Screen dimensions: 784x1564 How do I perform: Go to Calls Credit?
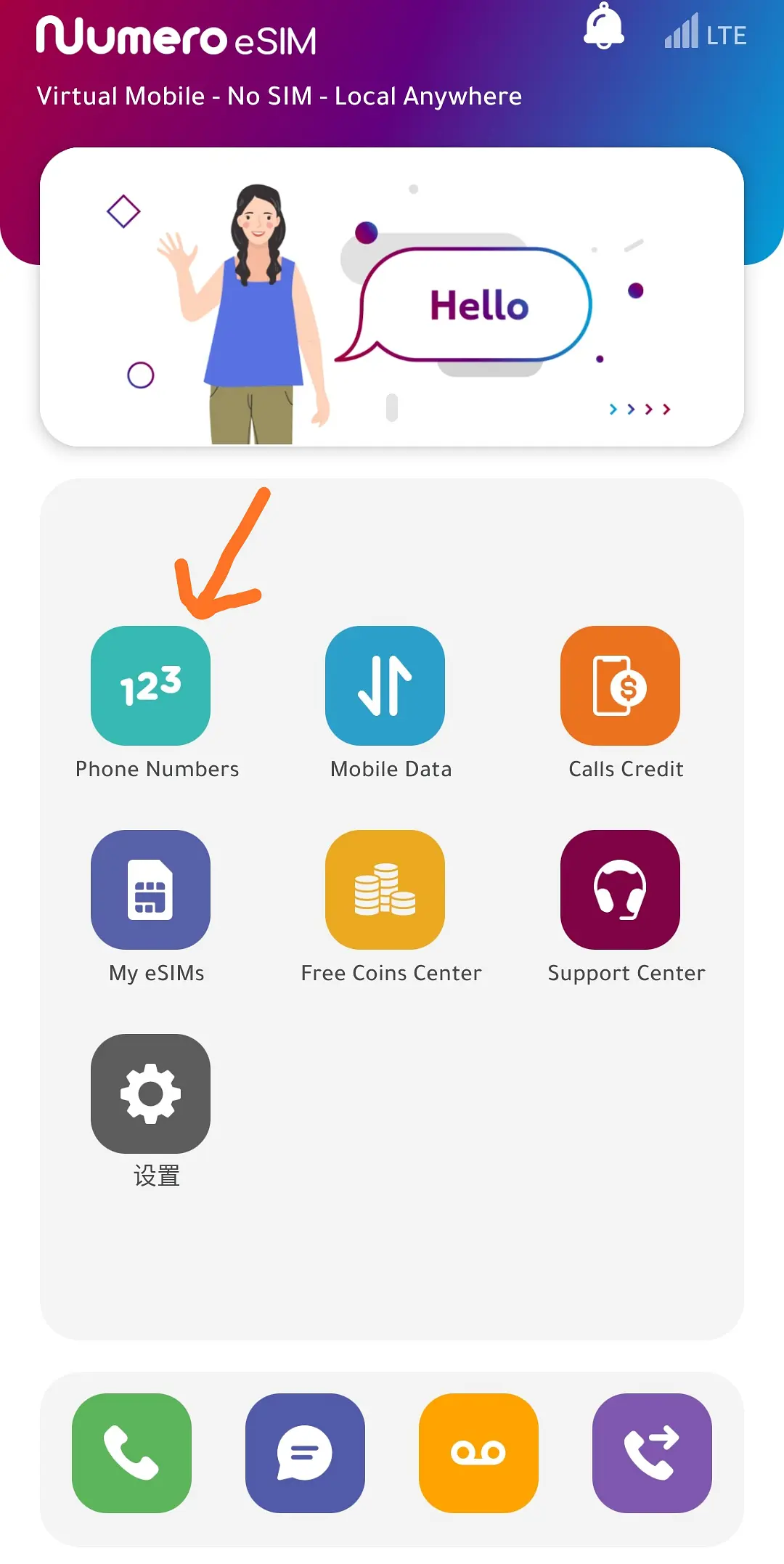click(x=620, y=686)
